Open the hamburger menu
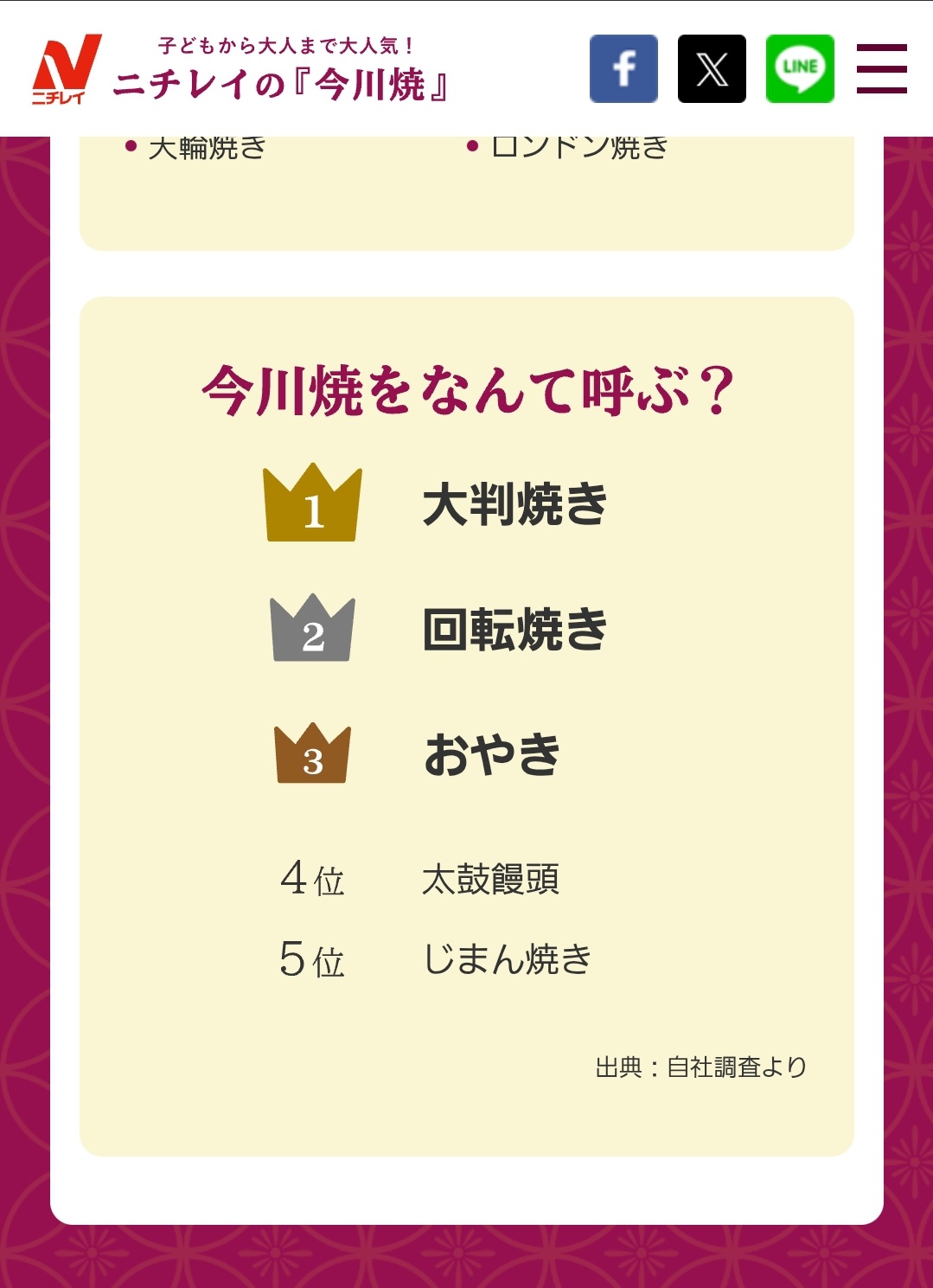 (881, 69)
